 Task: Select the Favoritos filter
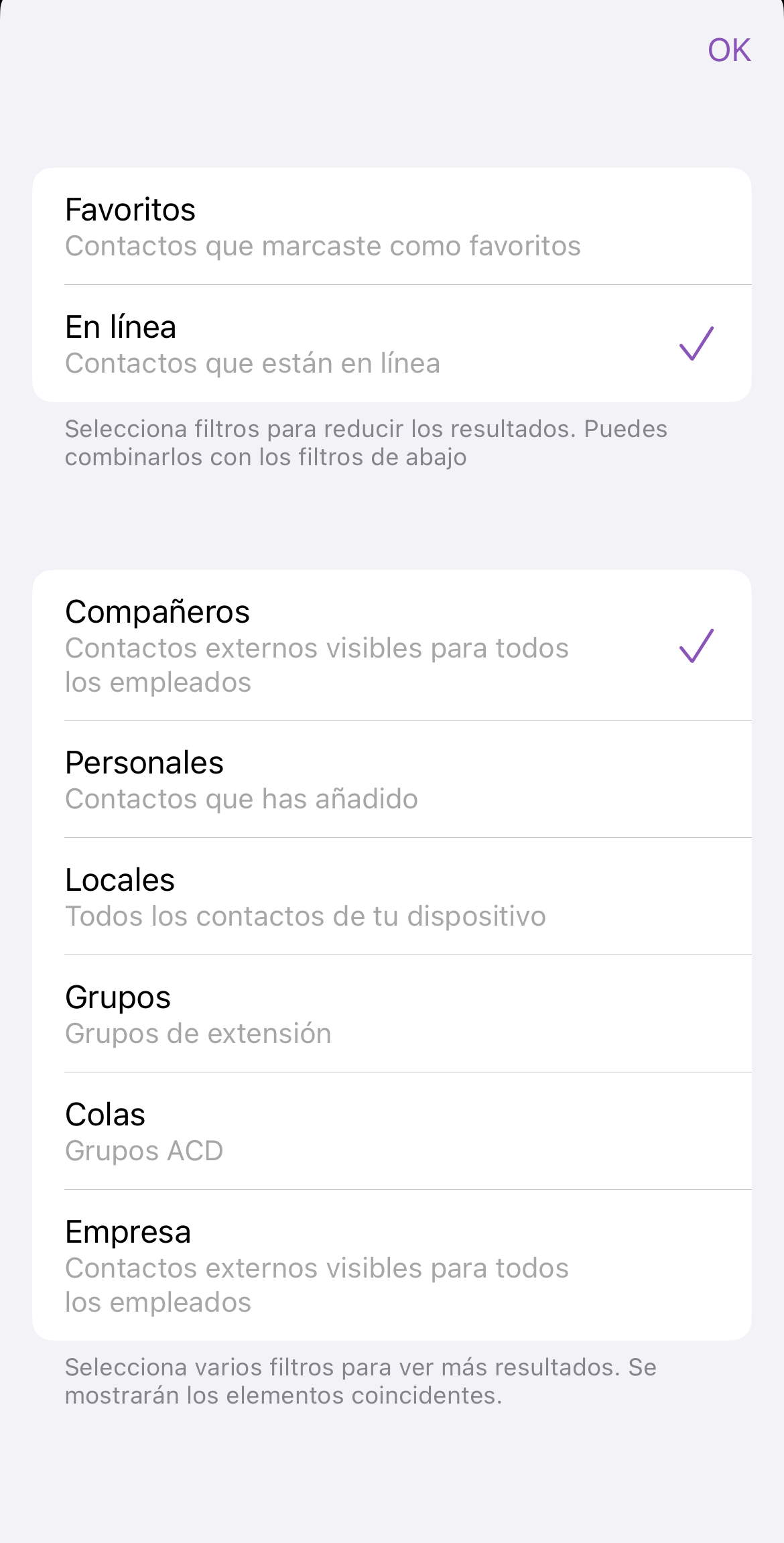pyautogui.click(x=391, y=227)
